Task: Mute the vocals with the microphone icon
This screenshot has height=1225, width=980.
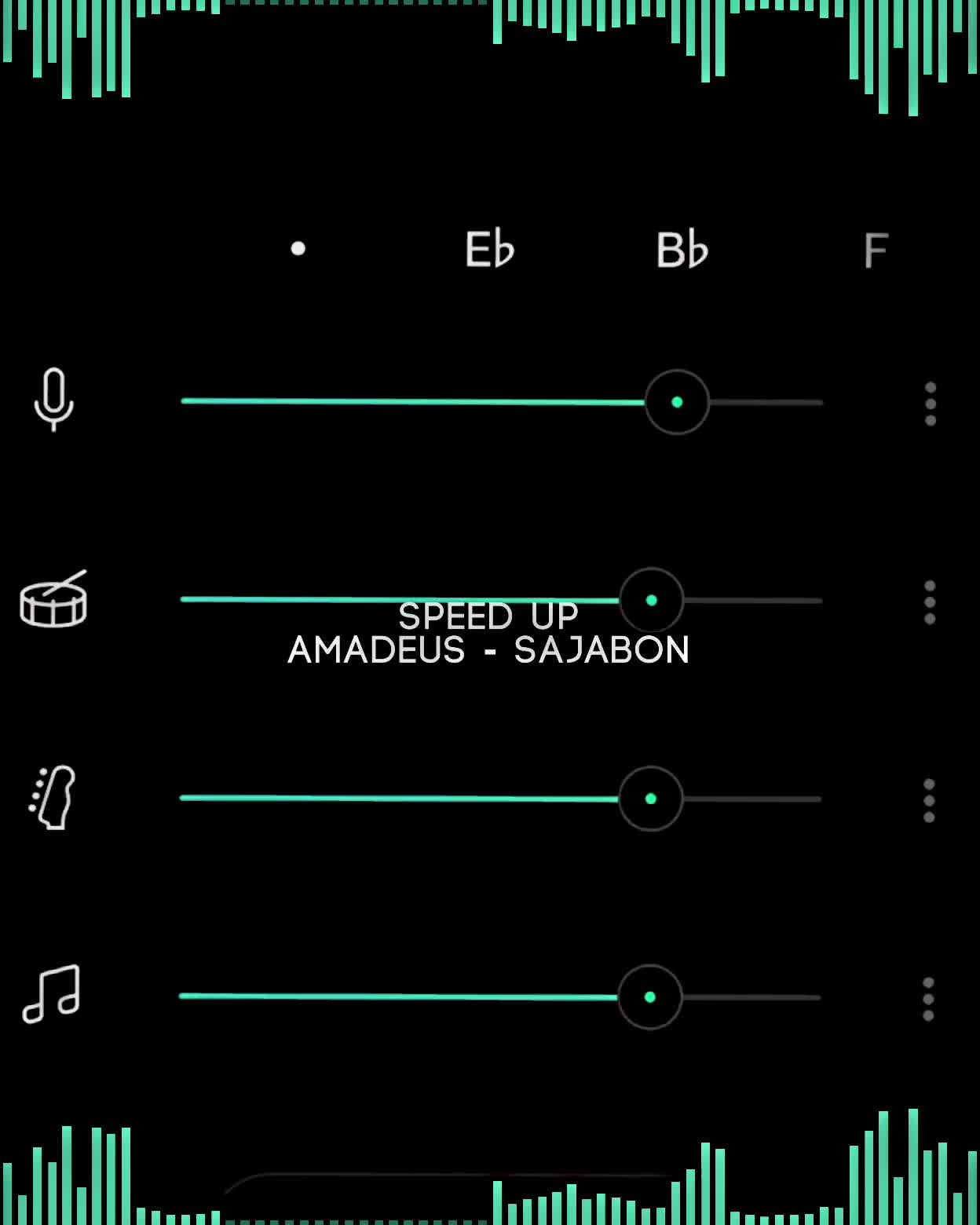Action: [x=54, y=399]
